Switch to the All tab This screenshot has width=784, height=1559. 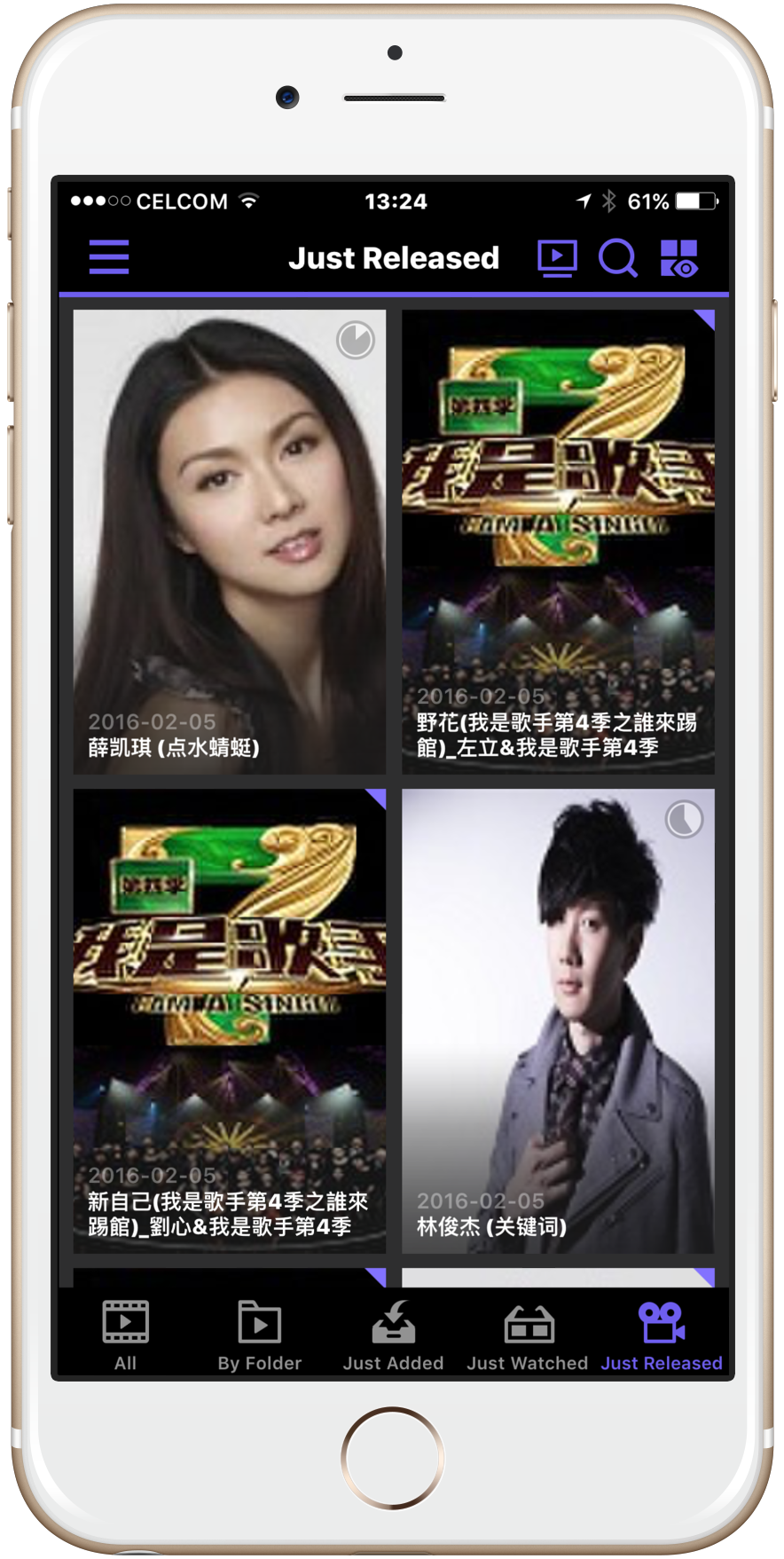pyautogui.click(x=126, y=1335)
